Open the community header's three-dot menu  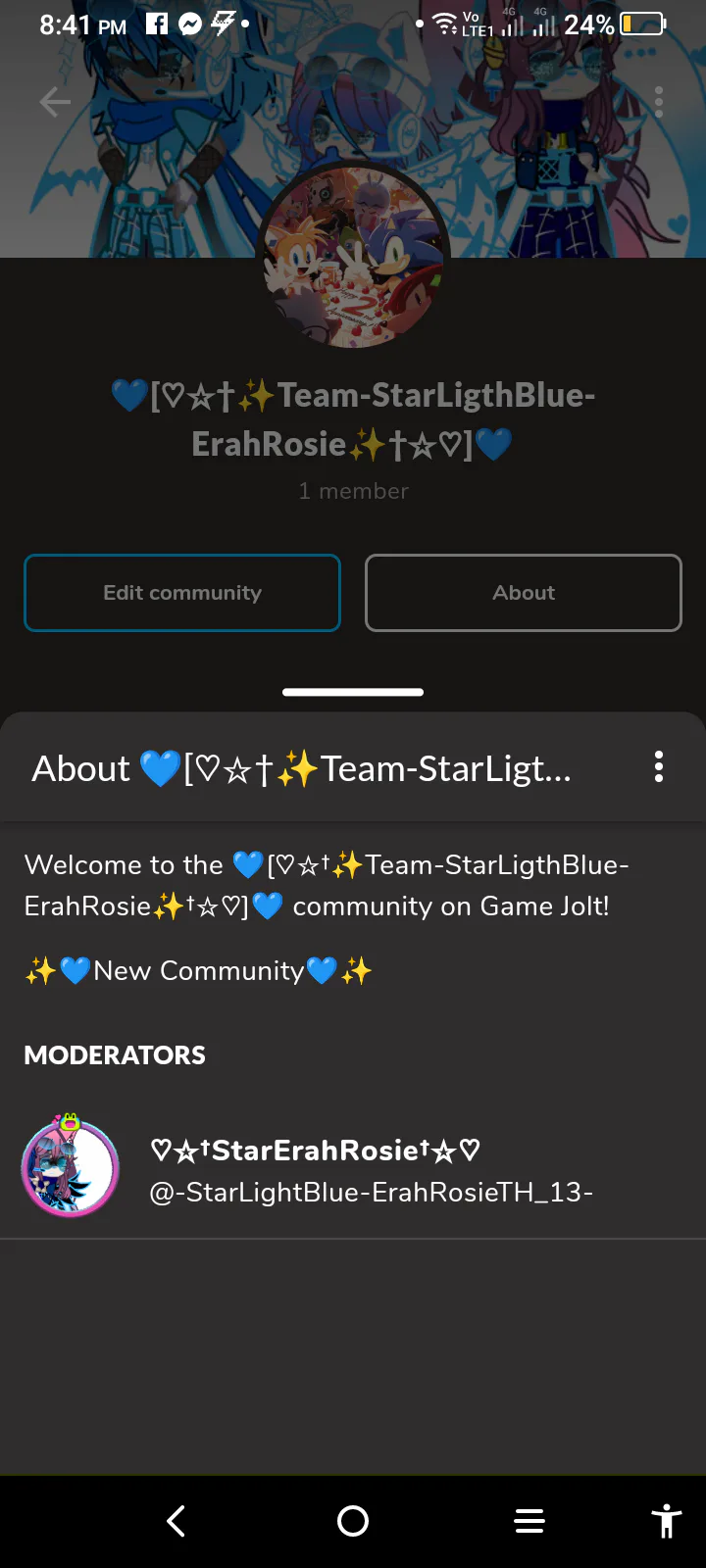click(659, 102)
